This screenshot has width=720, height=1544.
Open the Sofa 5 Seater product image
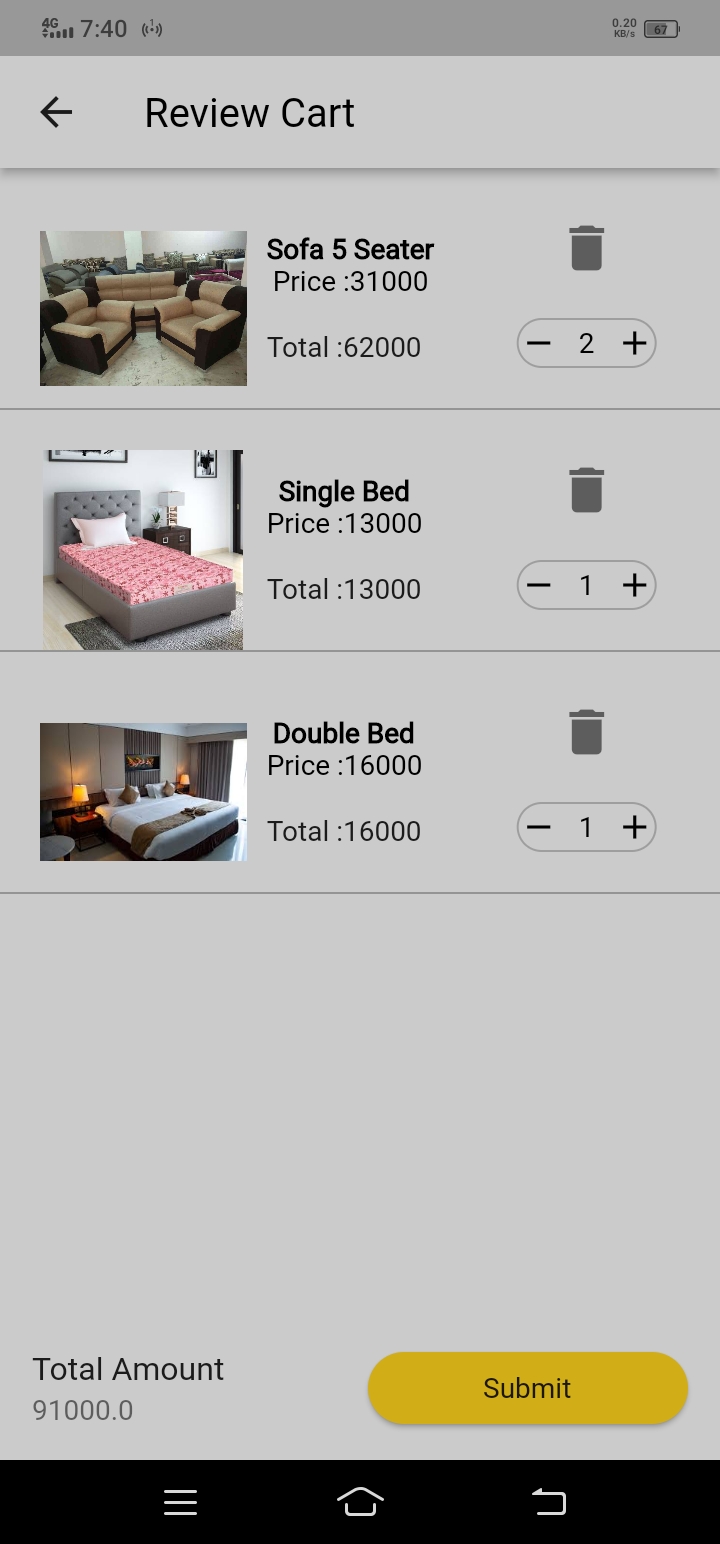point(142,307)
